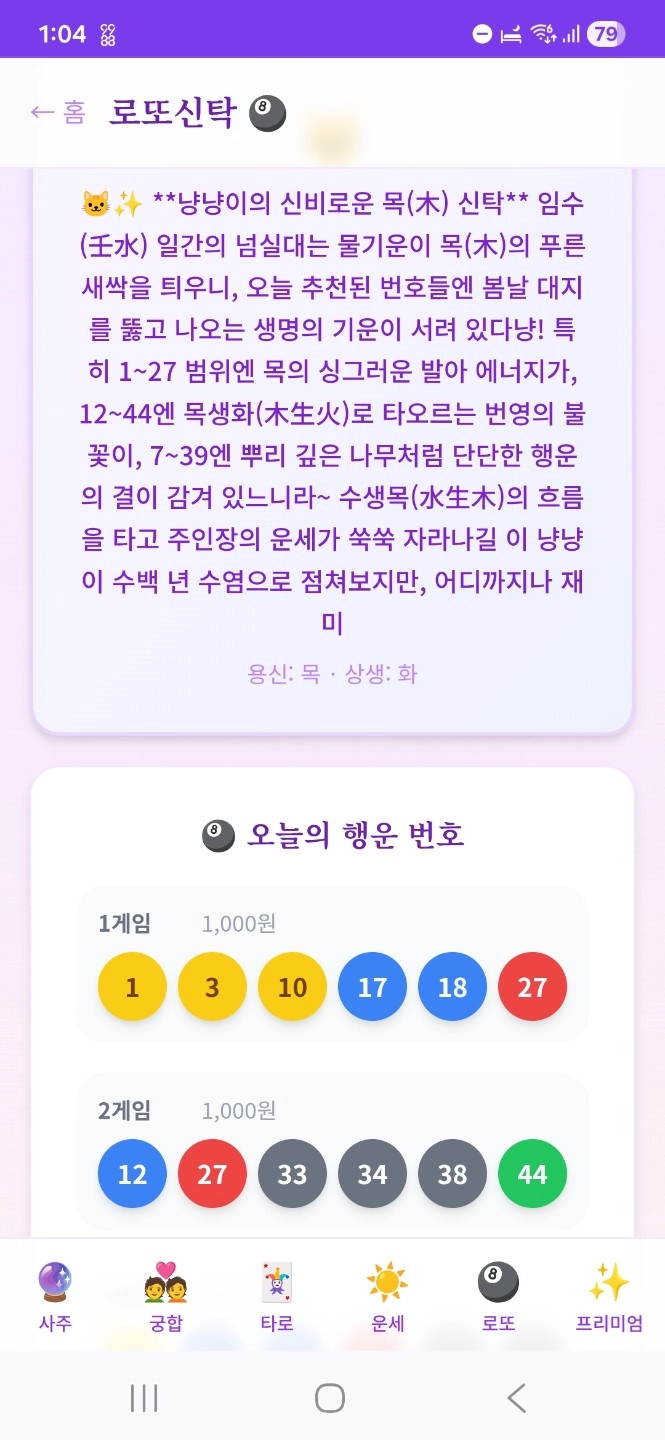Viewport: 665px width, 1440px height.
Task: Open the 운세 tab
Action: 387,1296
